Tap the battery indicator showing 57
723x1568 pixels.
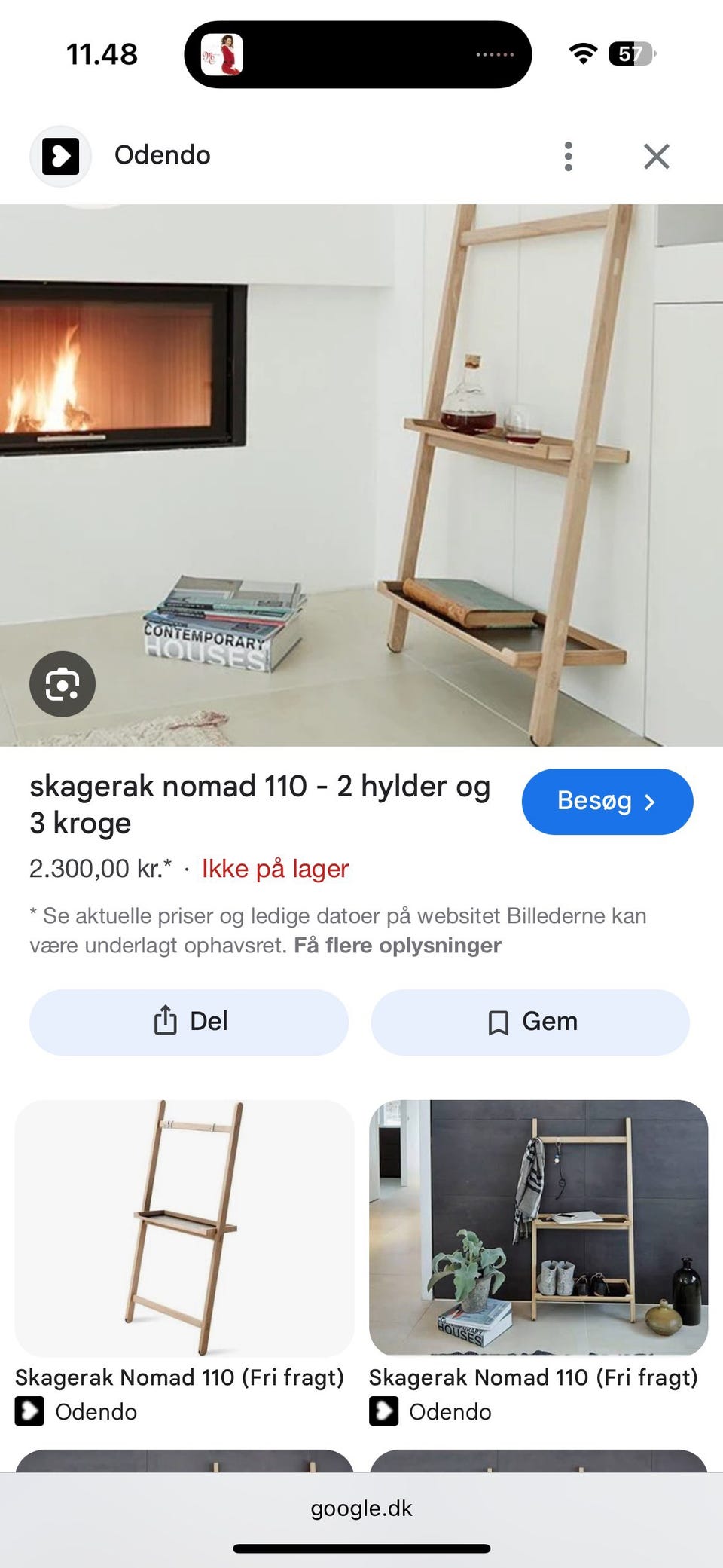pos(630,53)
